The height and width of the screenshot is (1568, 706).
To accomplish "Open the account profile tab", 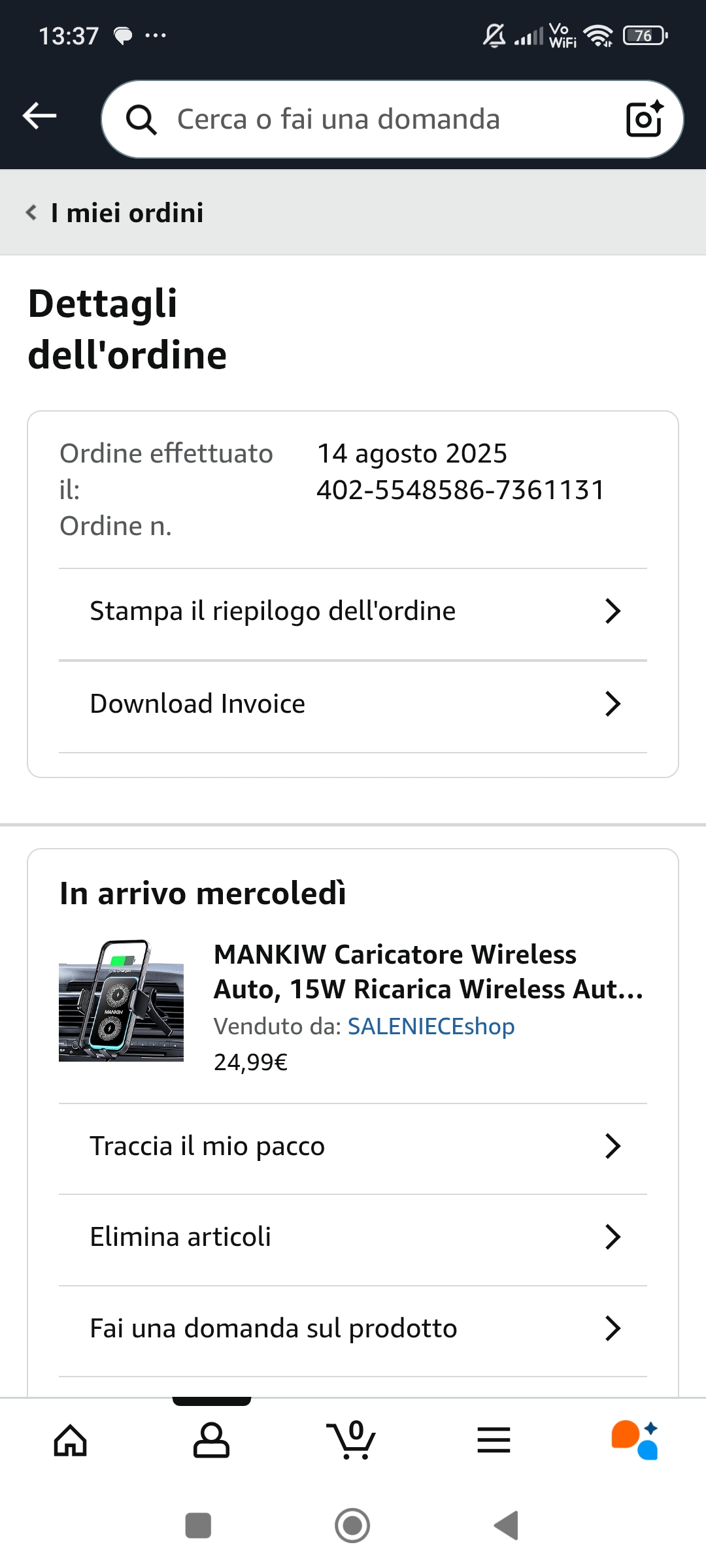I will [x=211, y=1440].
